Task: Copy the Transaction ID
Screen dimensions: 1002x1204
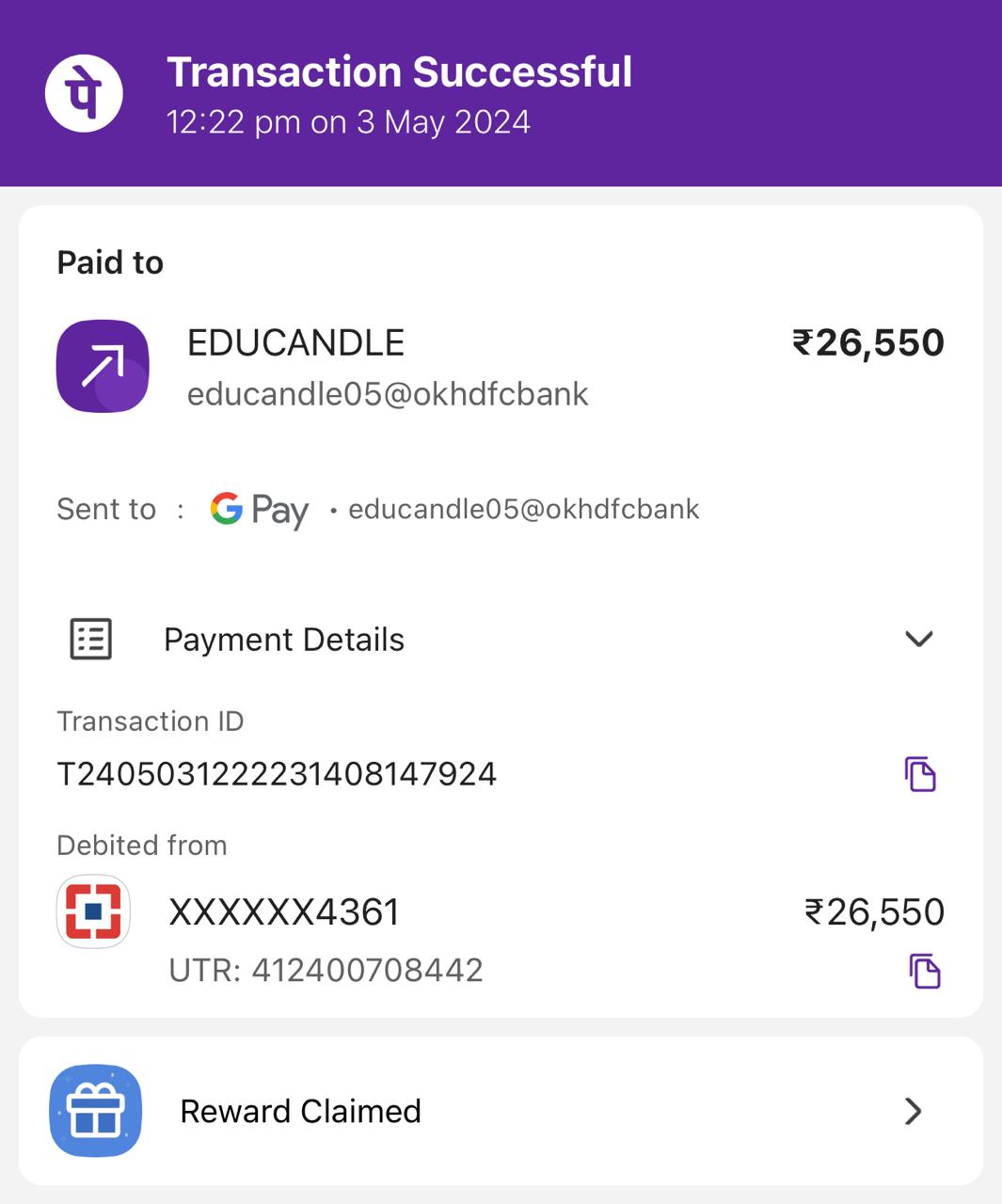Action: click(x=920, y=774)
